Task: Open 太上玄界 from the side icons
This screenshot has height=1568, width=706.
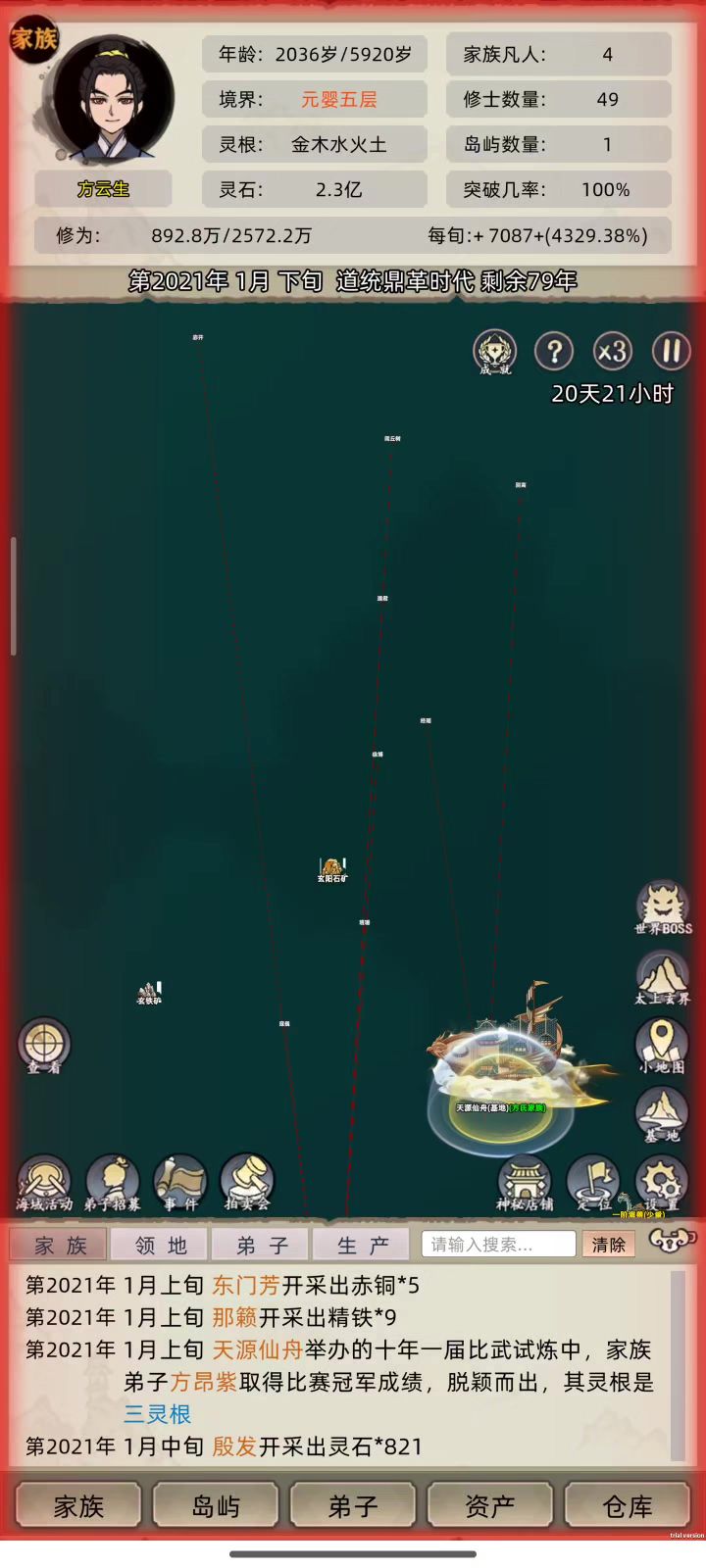Action: coord(663,978)
